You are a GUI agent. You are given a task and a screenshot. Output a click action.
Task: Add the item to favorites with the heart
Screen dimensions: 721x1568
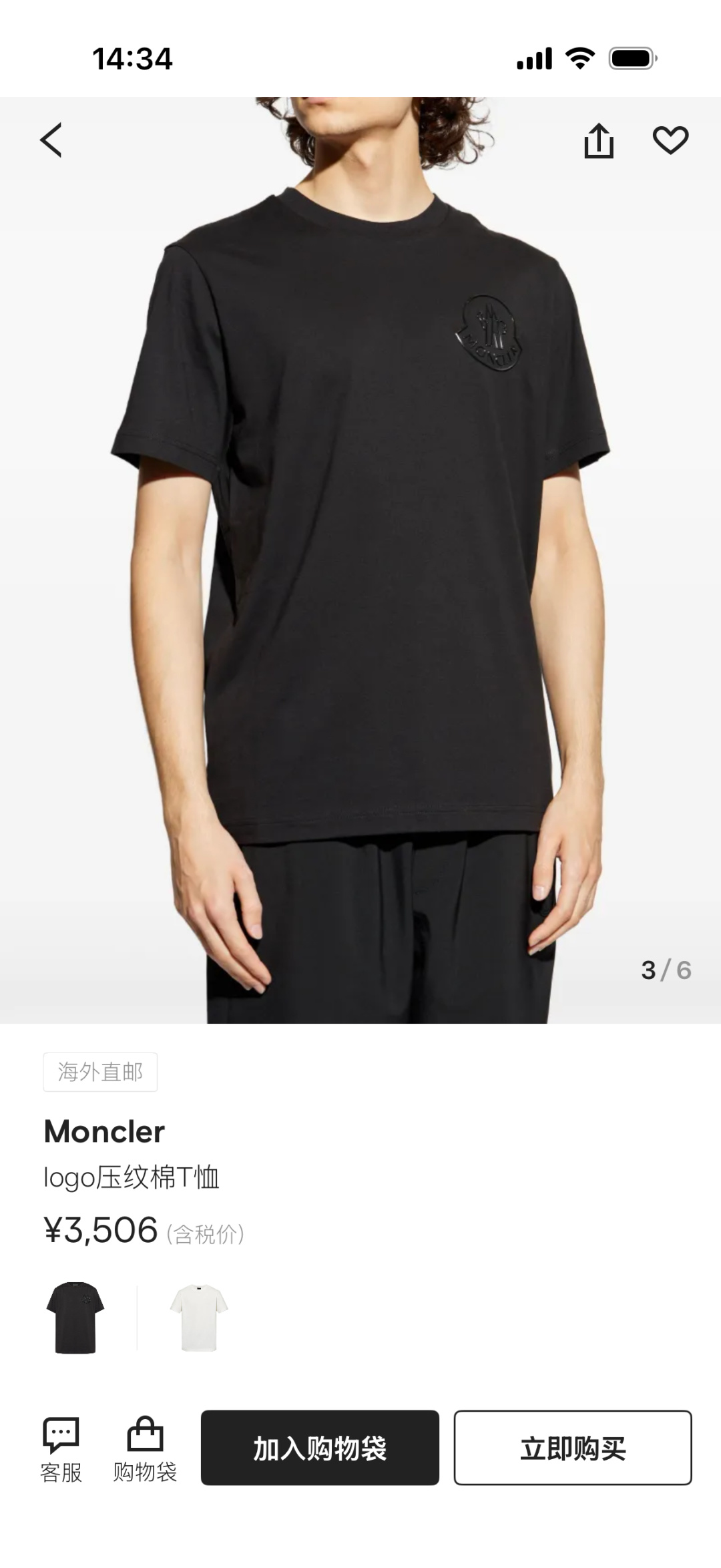pos(670,140)
